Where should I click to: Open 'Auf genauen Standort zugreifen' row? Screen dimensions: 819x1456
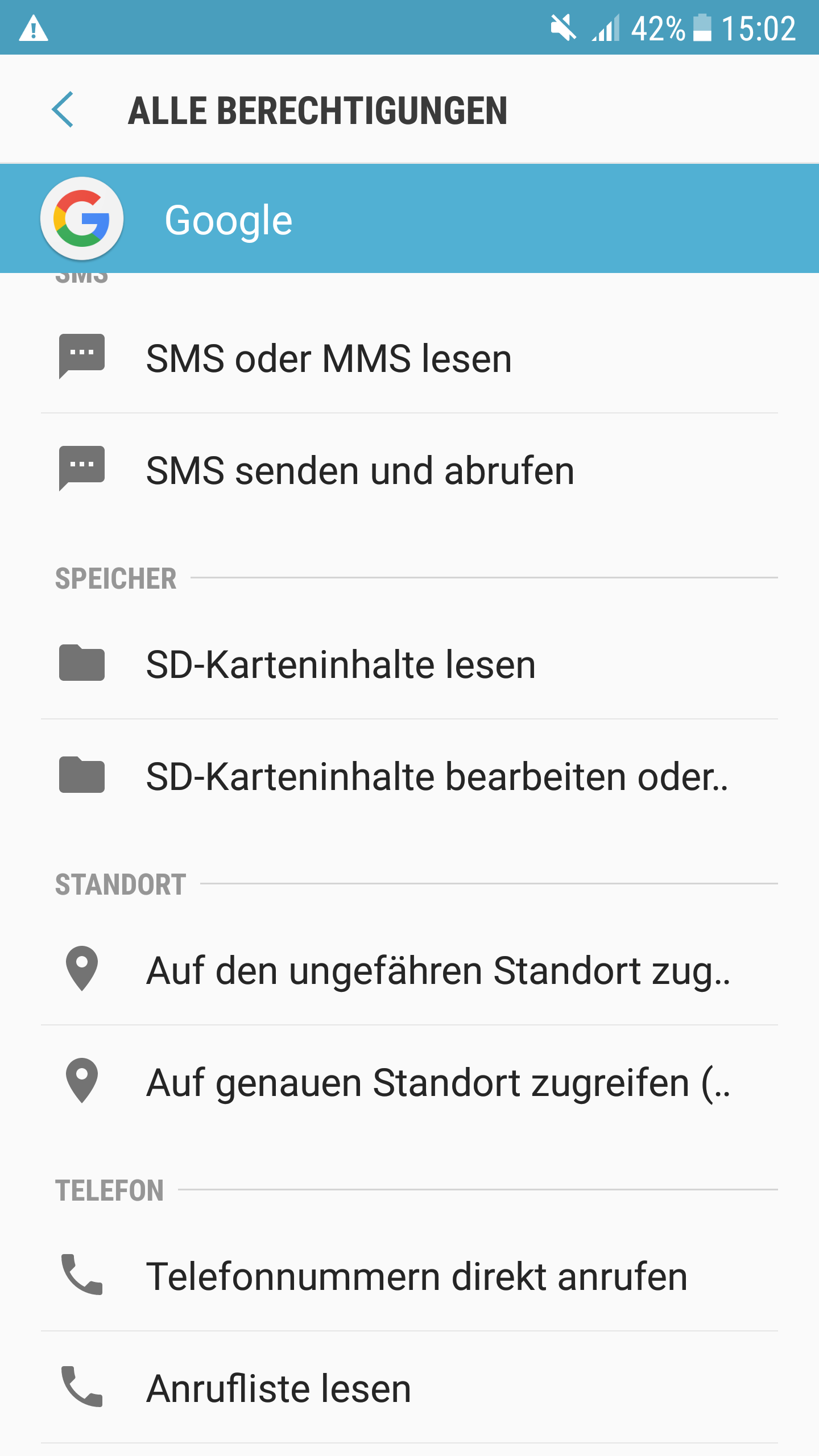click(409, 1082)
